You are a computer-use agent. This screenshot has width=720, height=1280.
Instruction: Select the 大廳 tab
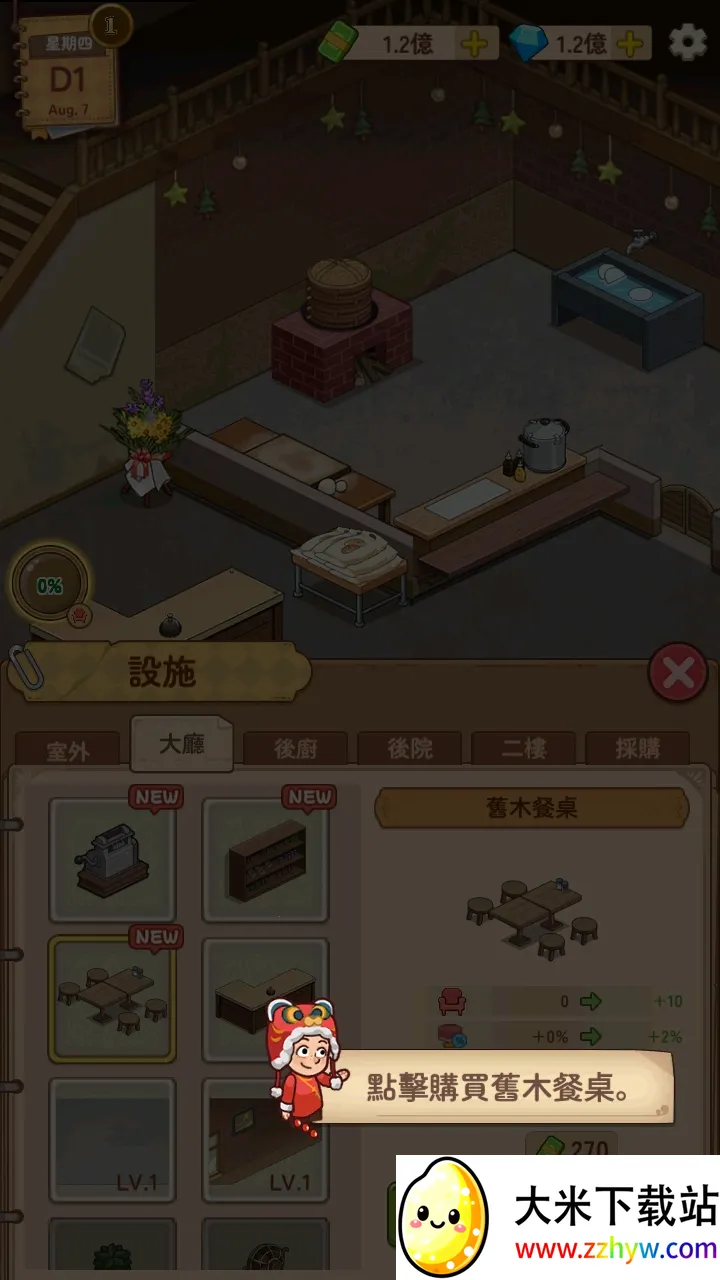coord(181,744)
